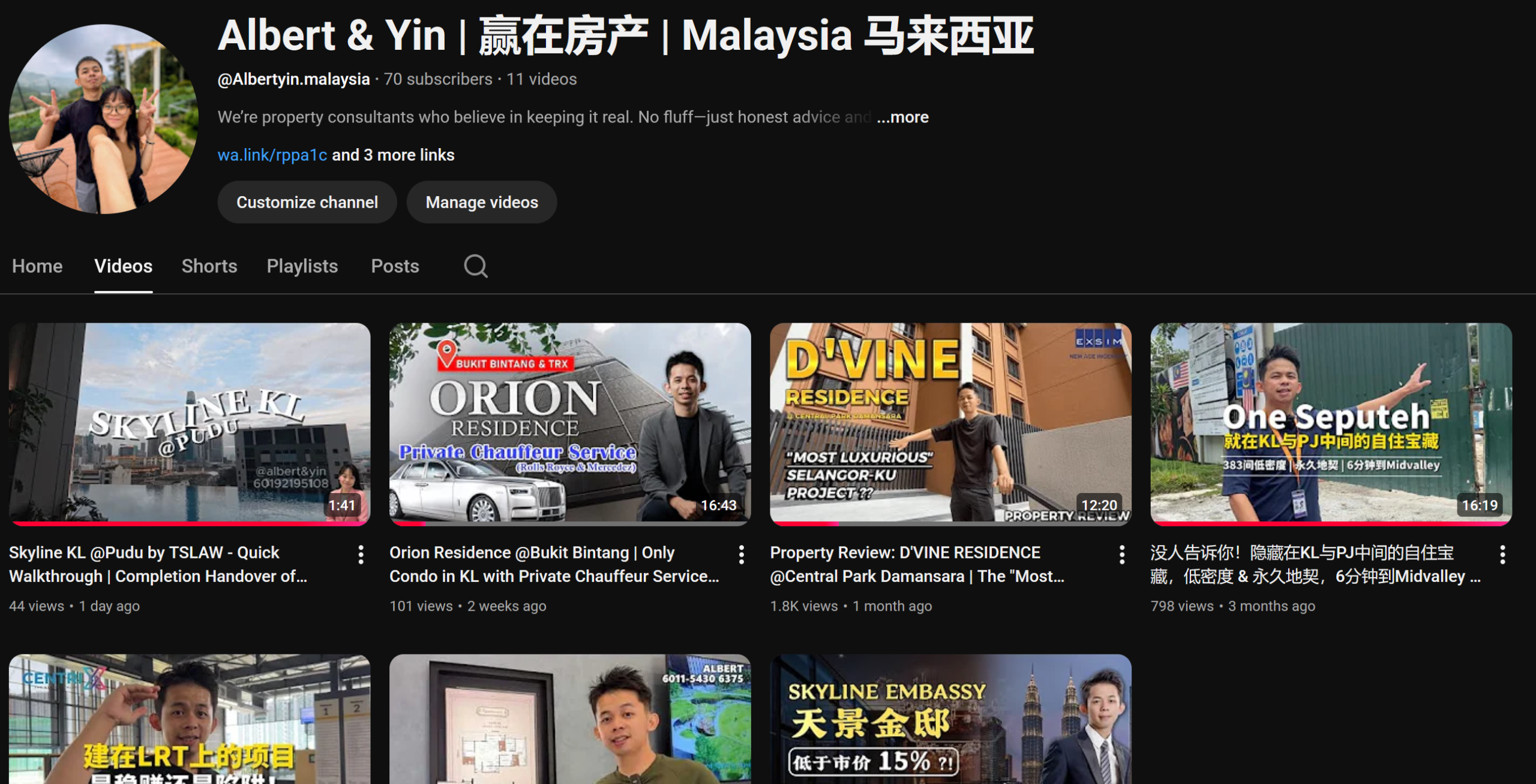Open Manage videos
The height and width of the screenshot is (784, 1536).
pyautogui.click(x=481, y=202)
